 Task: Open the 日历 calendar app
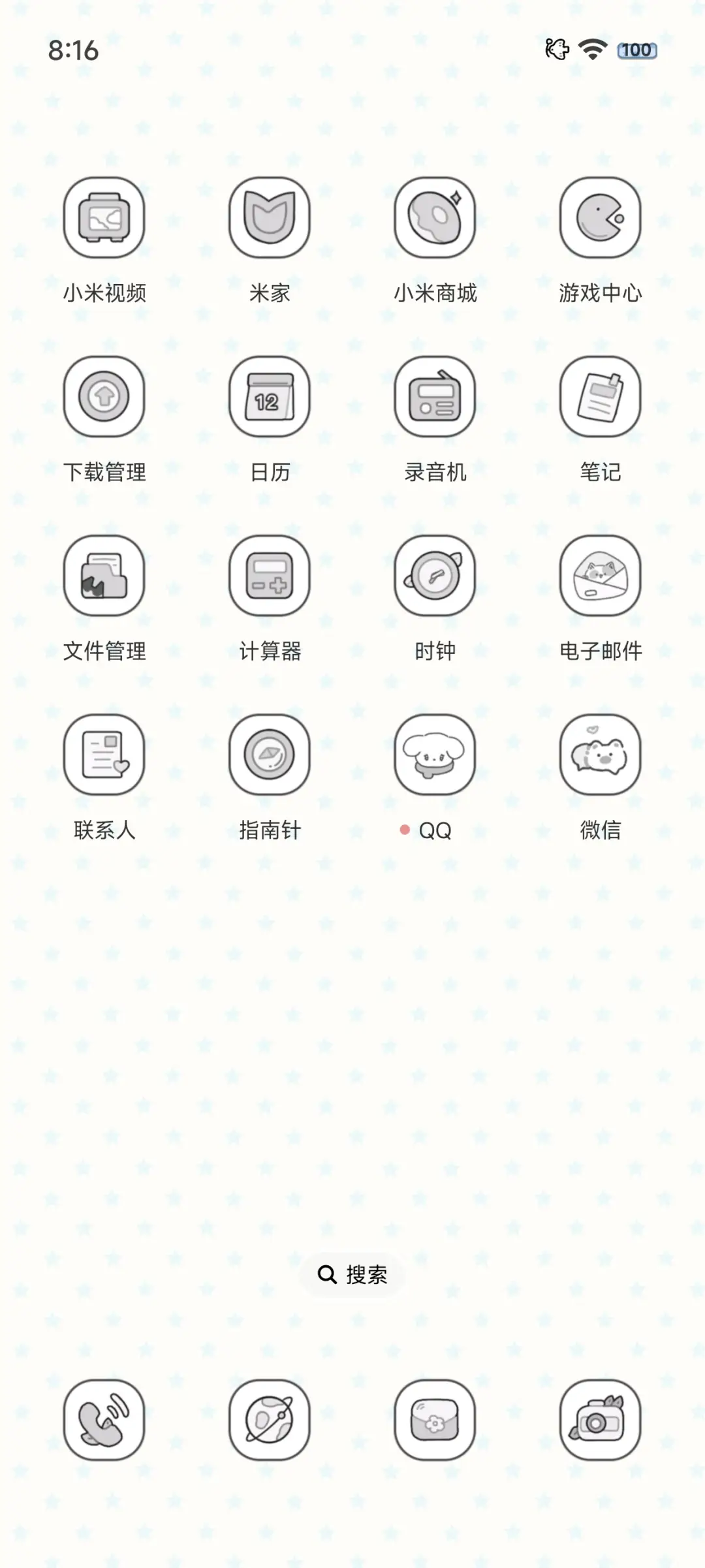tap(270, 397)
